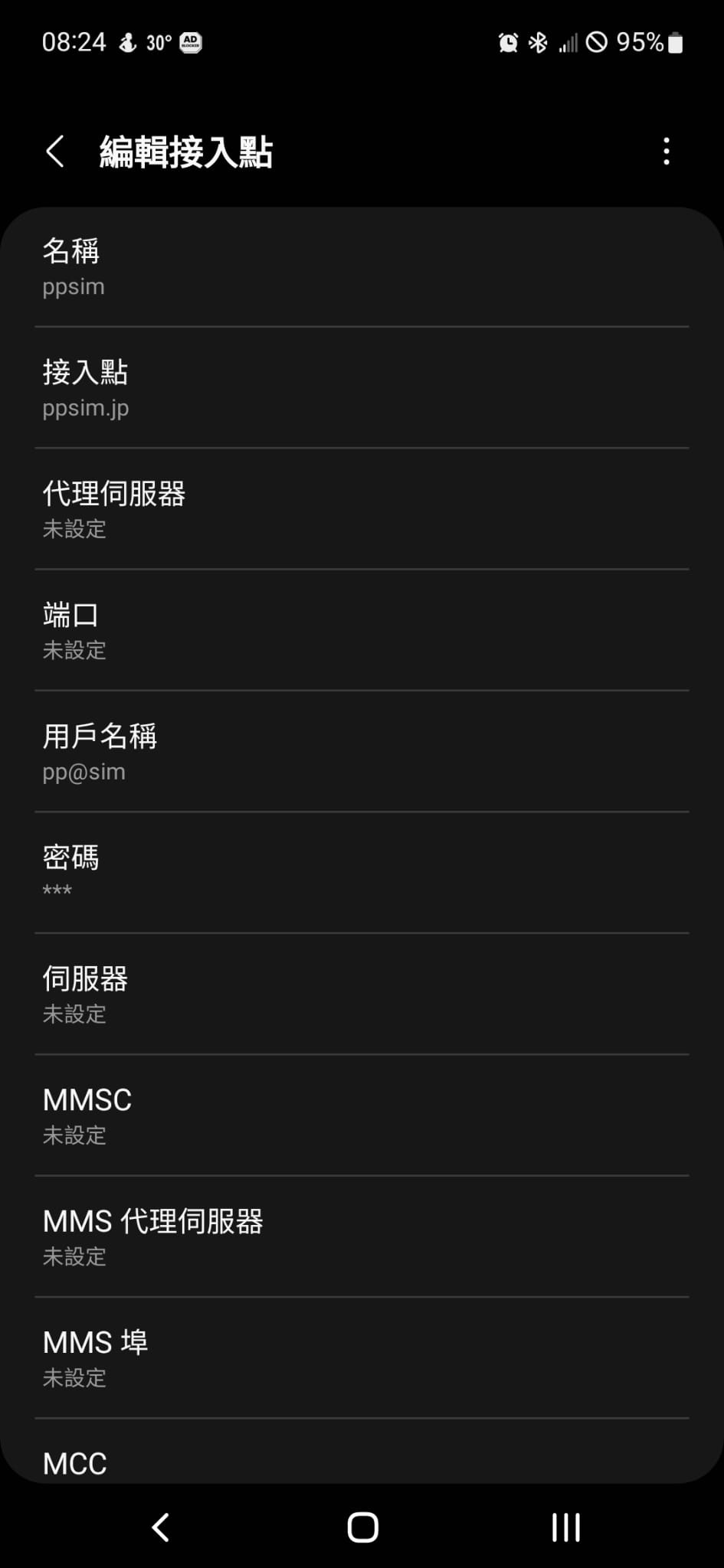Open the 端口 setting
The width and height of the screenshot is (724, 1568).
coord(362,631)
